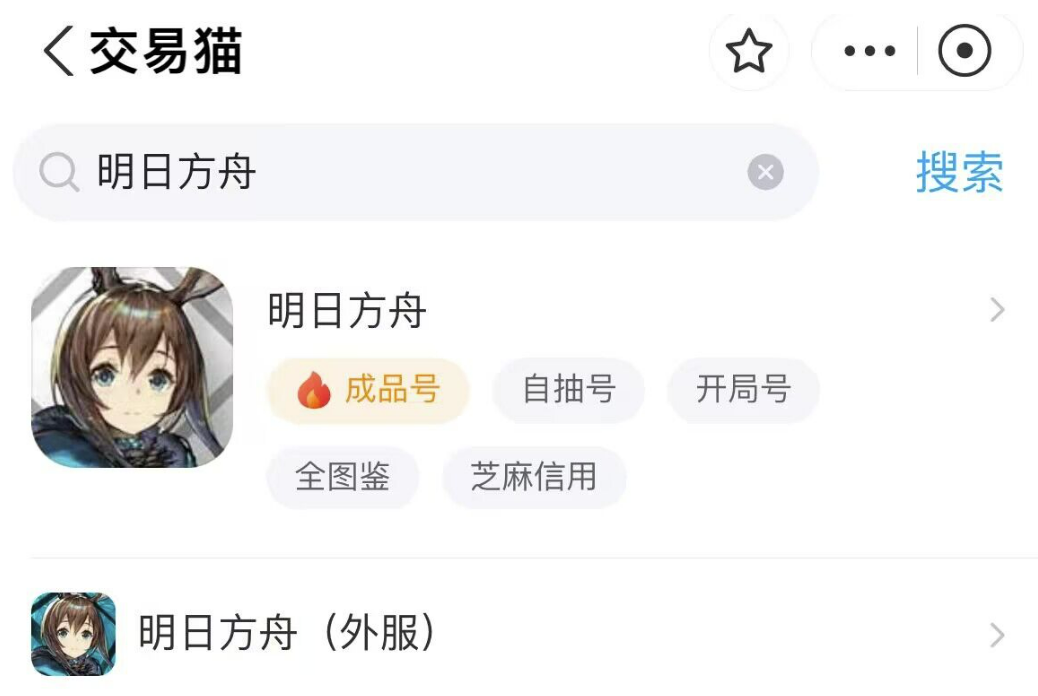This screenshot has width=1038, height=696.
Task: Filter by 全图鉴 chip
Action: pos(342,477)
